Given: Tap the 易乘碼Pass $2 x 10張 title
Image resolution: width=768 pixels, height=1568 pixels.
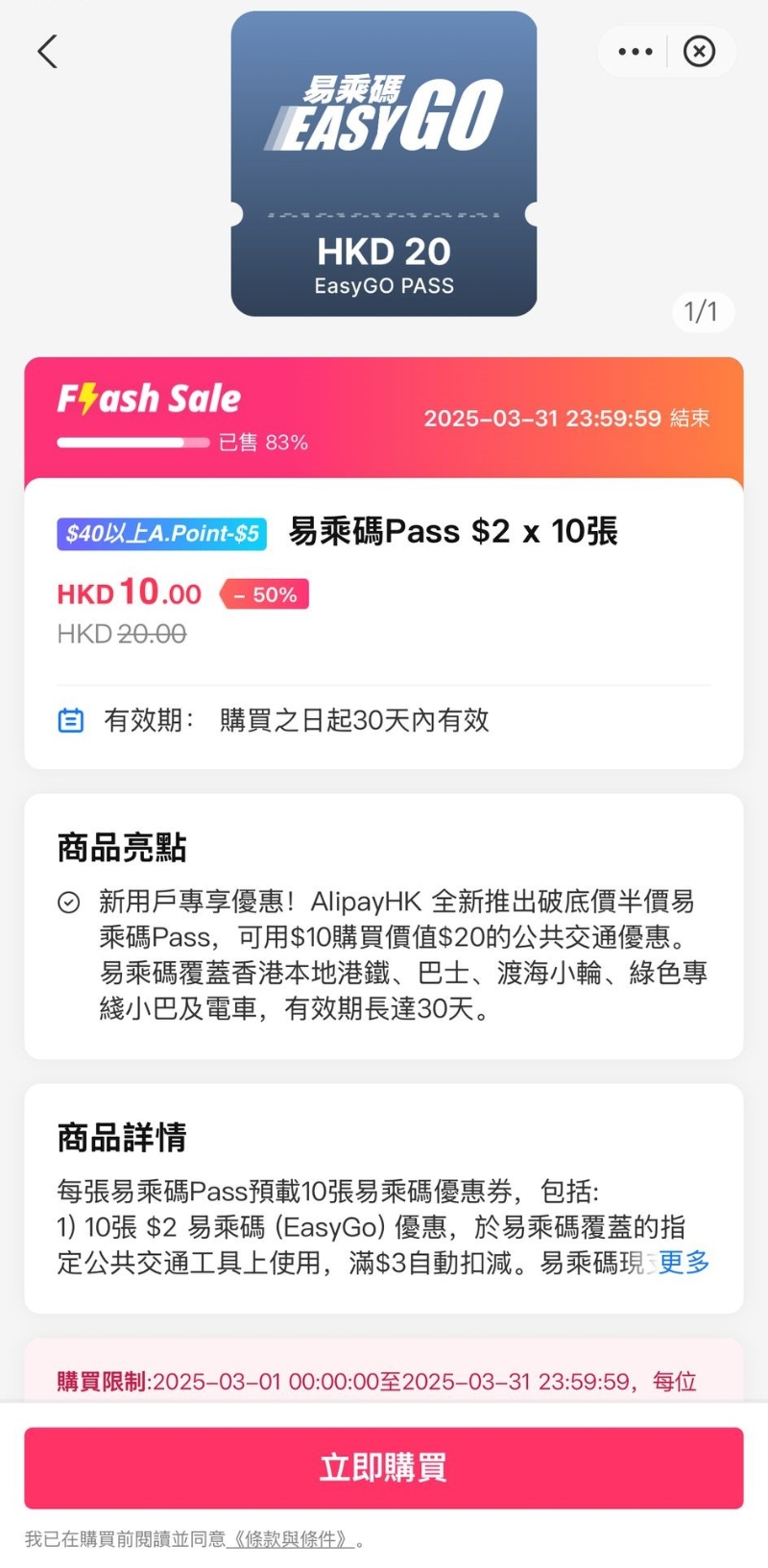Looking at the screenshot, I should click(448, 532).
